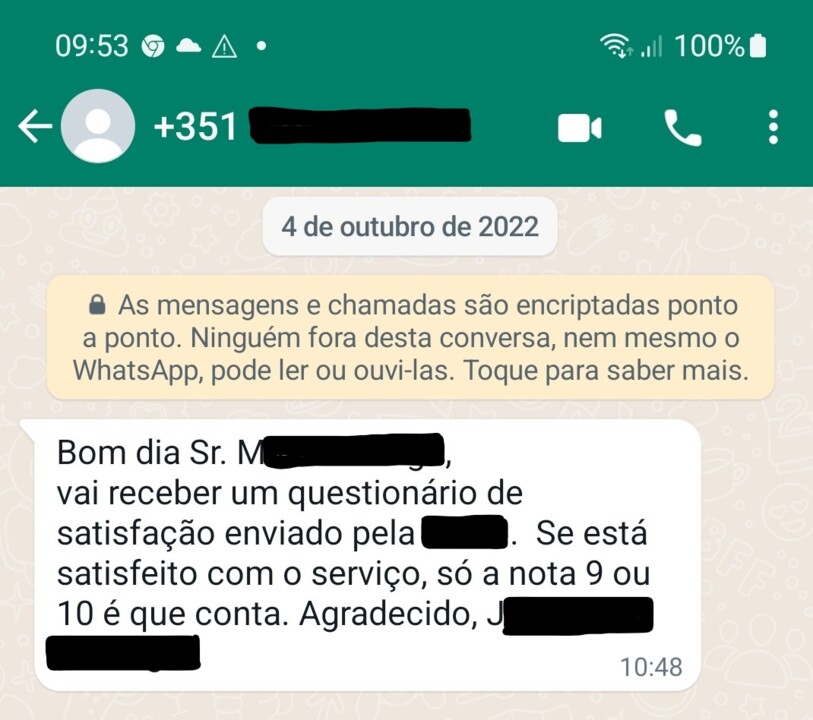Start a voice call
The height and width of the screenshot is (720, 813).
point(682,128)
